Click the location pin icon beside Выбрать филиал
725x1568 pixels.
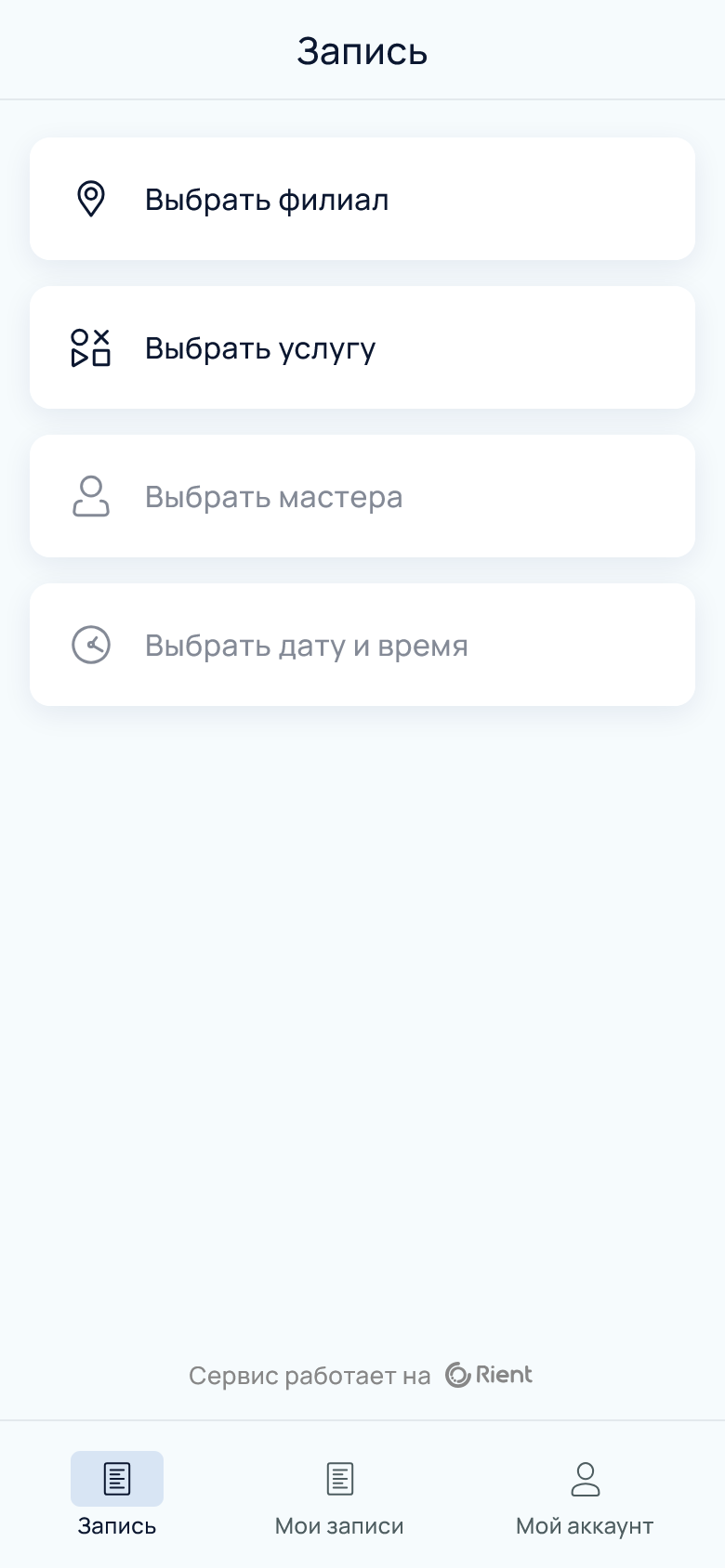coord(91,198)
